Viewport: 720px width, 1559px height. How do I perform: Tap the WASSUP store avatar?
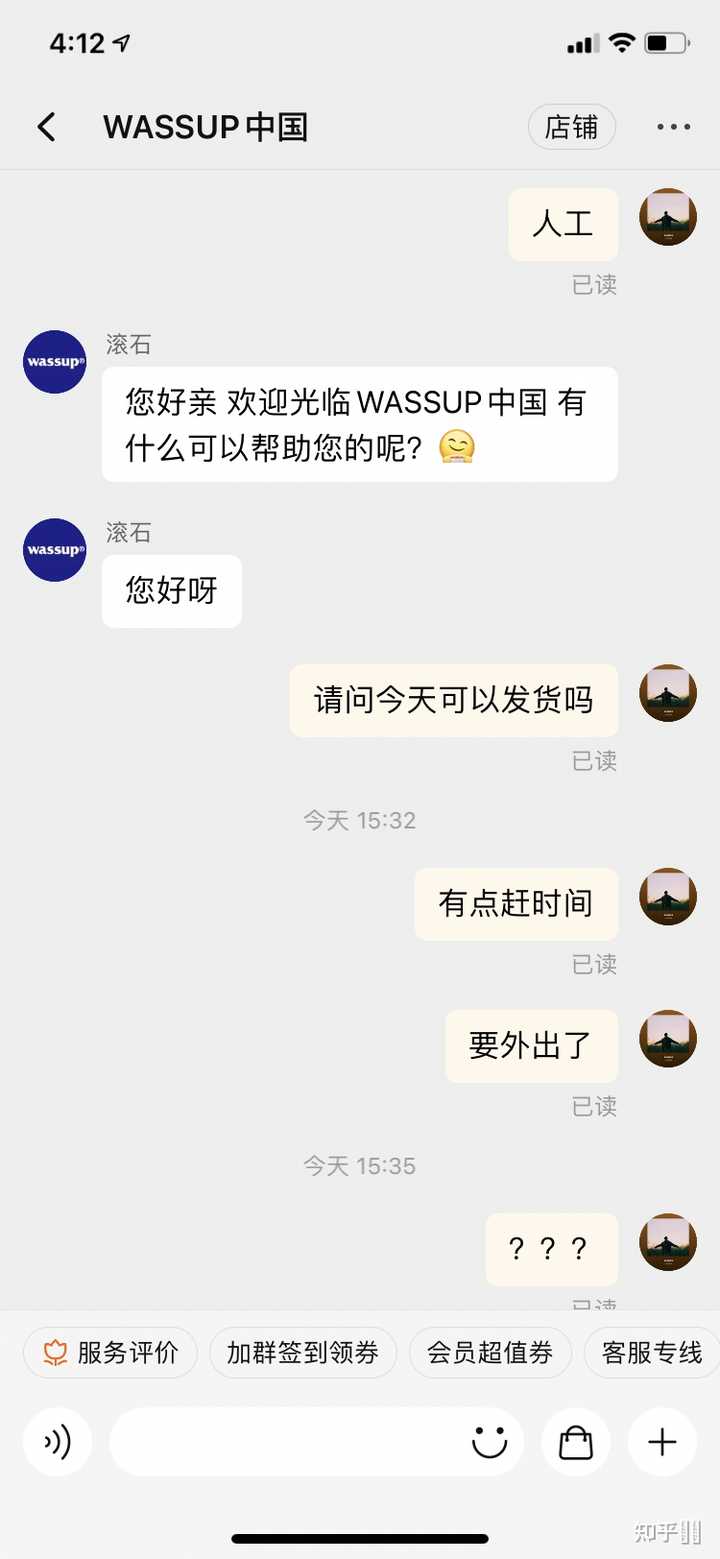click(x=54, y=362)
